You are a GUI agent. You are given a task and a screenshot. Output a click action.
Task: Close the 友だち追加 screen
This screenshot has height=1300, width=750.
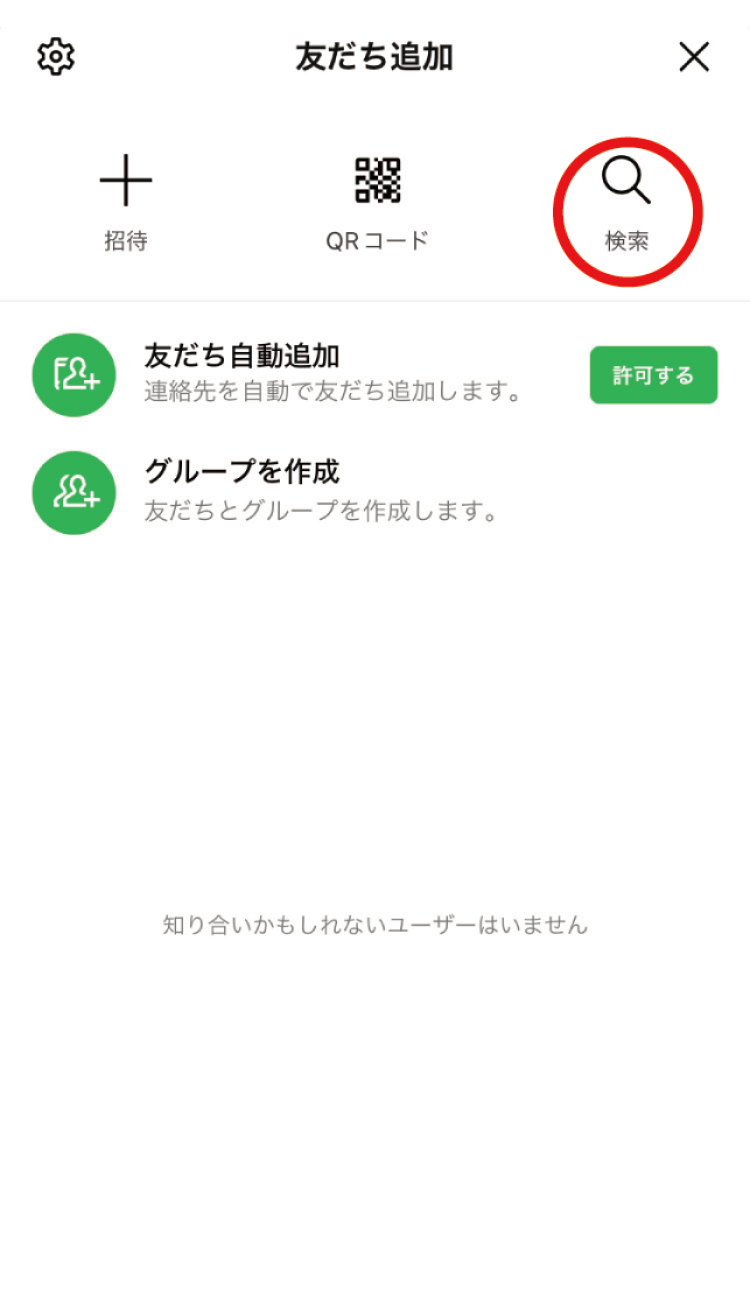click(694, 57)
